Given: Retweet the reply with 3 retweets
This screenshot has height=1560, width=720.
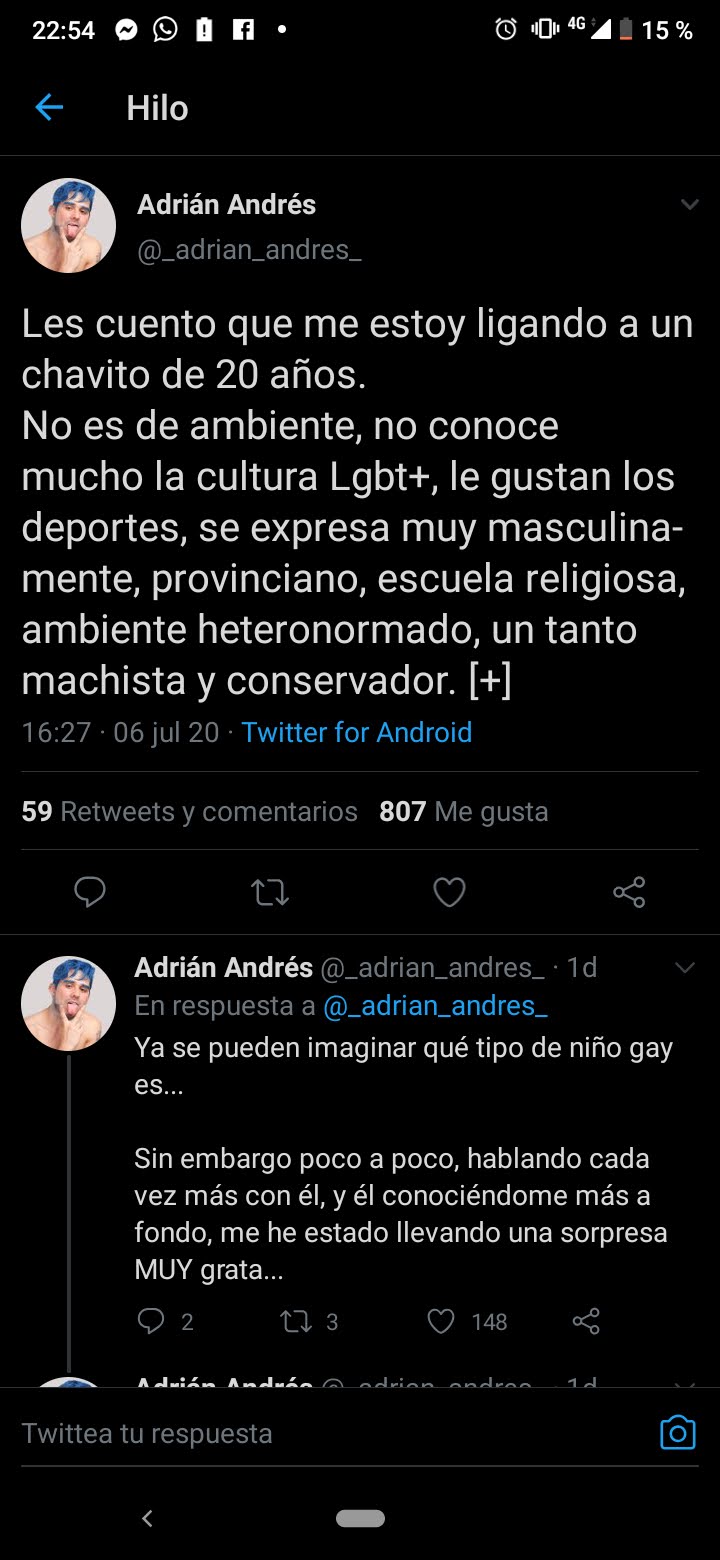Looking at the screenshot, I should tap(296, 1321).
